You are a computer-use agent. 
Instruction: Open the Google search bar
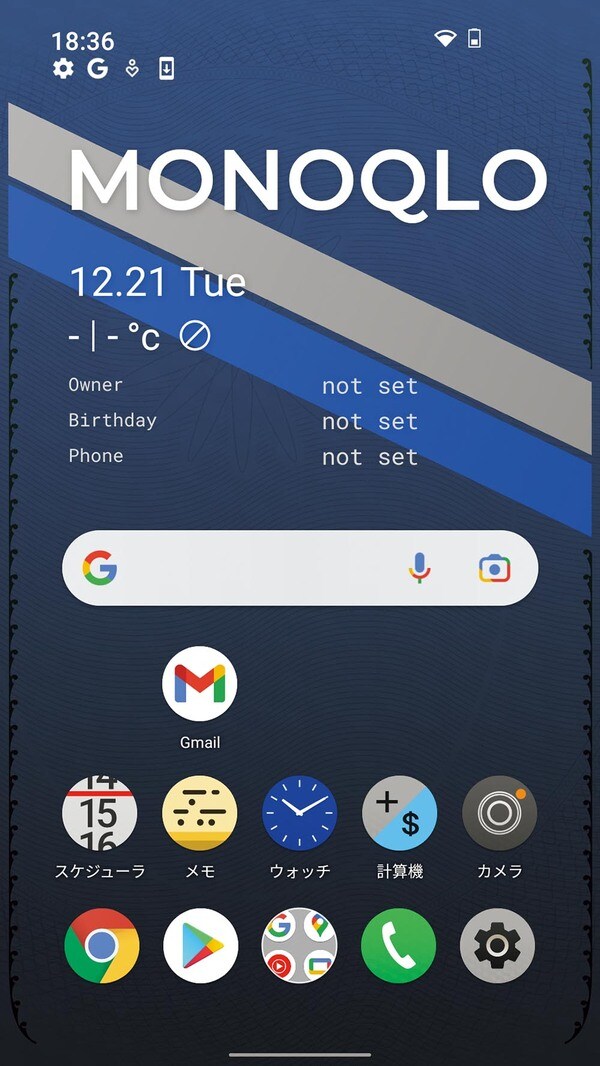[x=250, y=568]
